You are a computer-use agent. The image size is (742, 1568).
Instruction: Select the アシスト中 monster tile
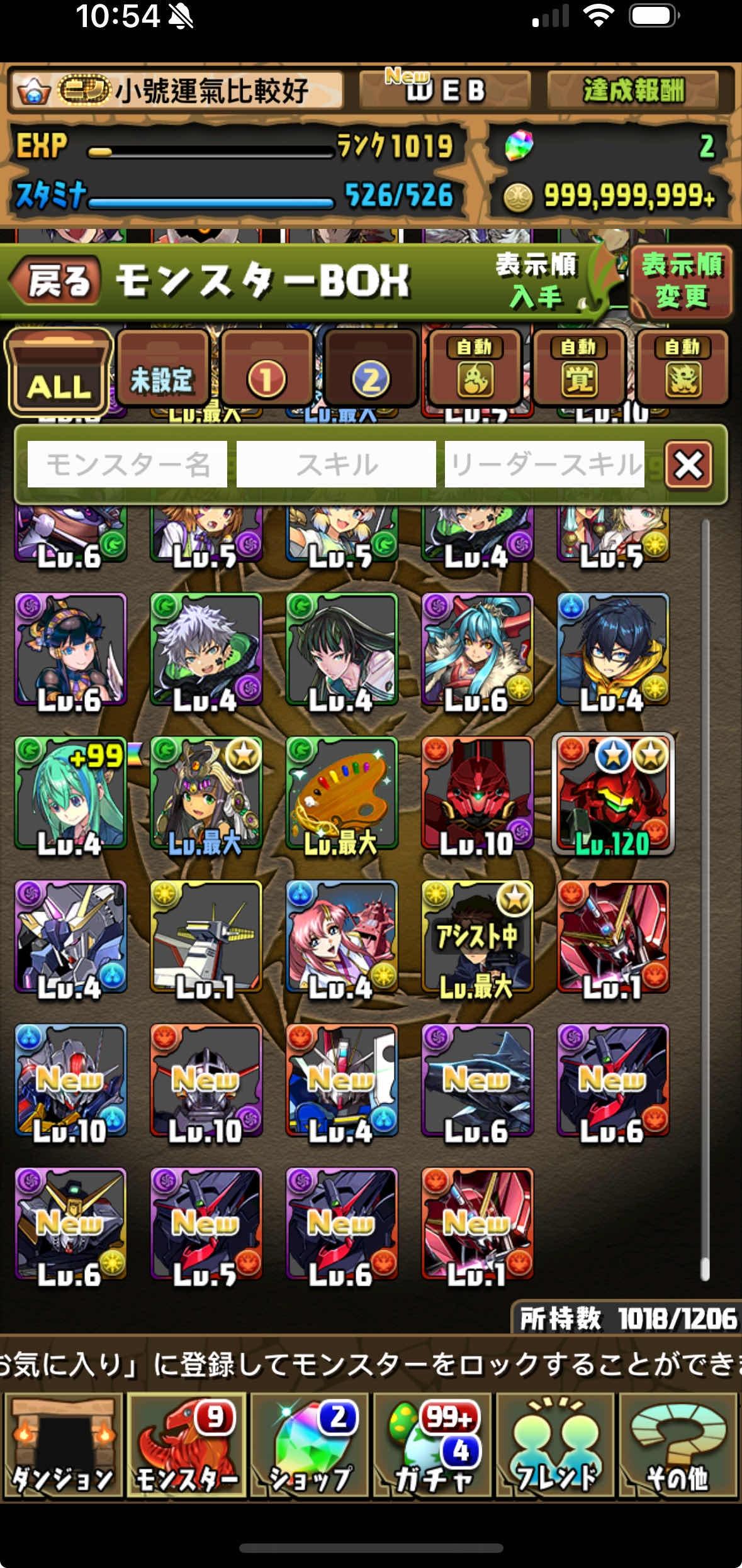[477, 937]
